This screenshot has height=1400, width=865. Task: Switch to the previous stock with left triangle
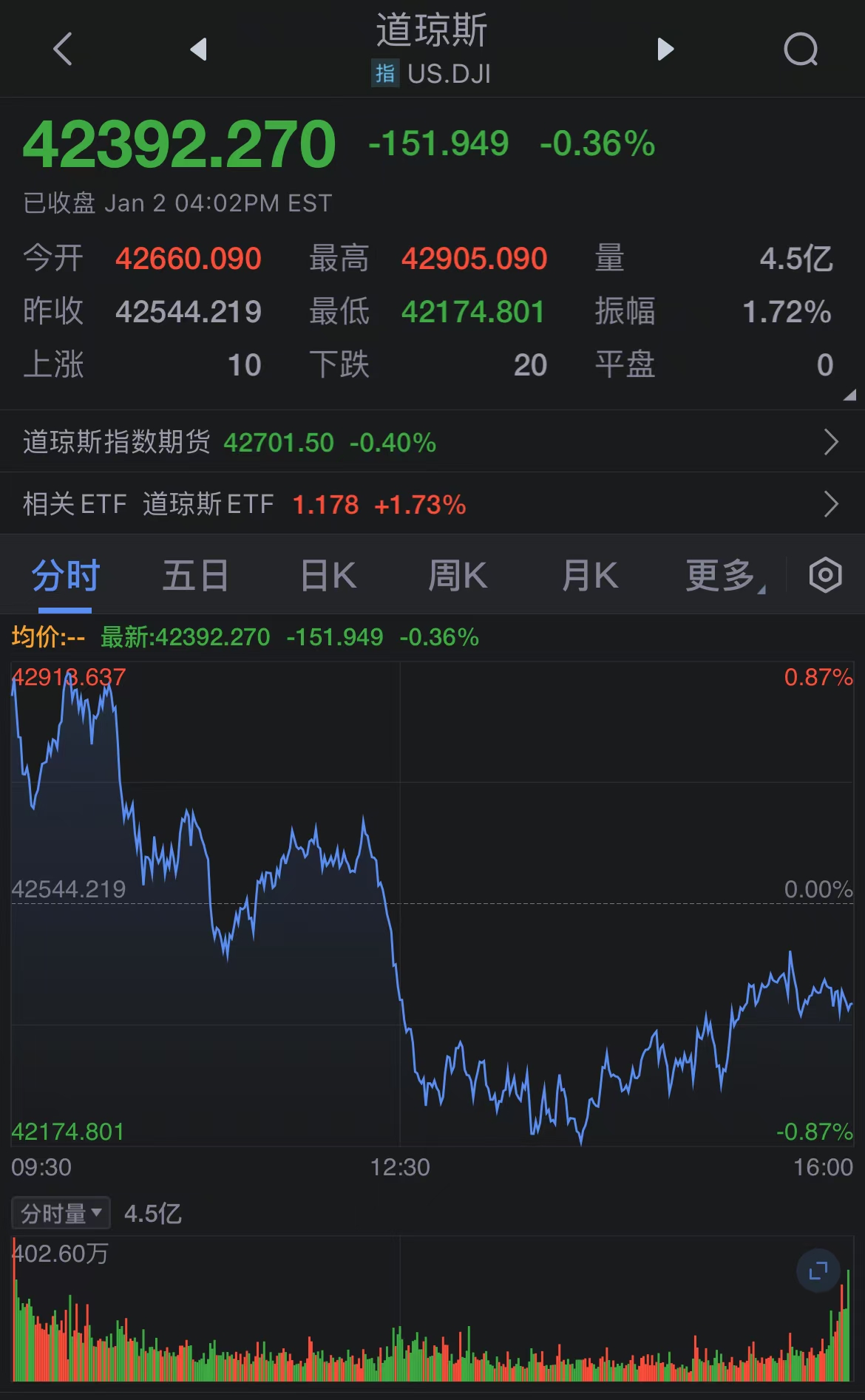point(198,50)
